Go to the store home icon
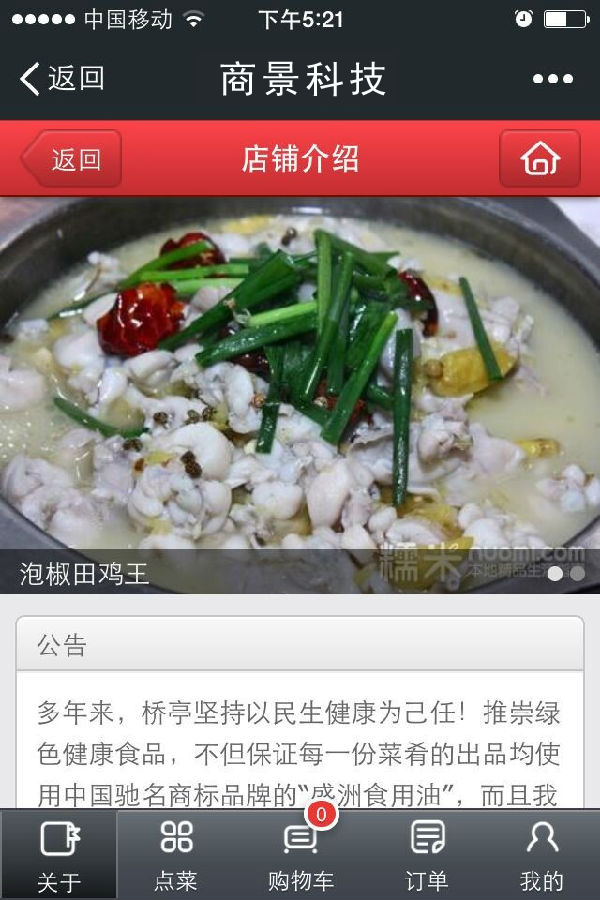Image resolution: width=600 pixels, height=900 pixels. 540,159
